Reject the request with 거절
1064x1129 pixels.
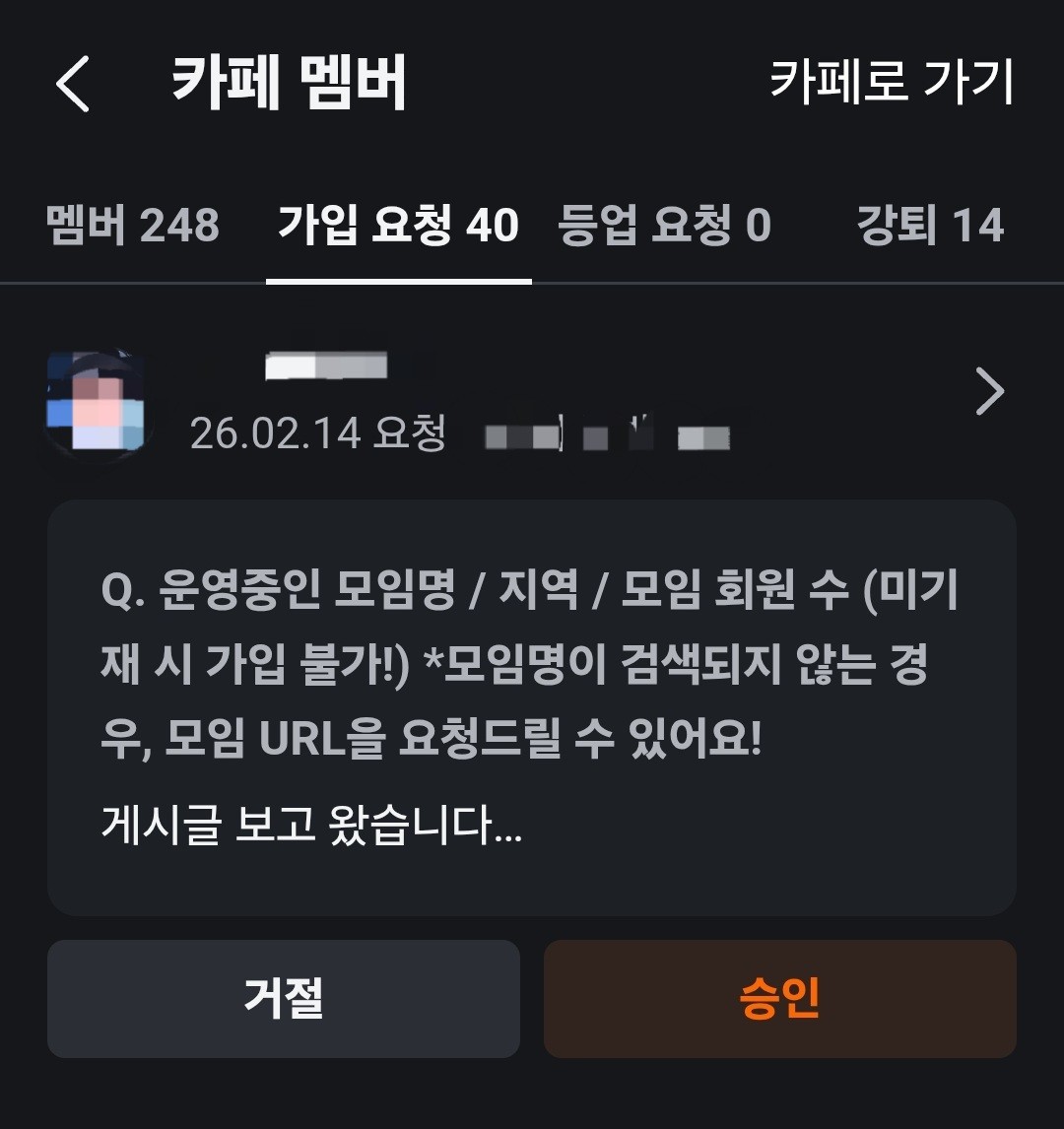click(284, 999)
